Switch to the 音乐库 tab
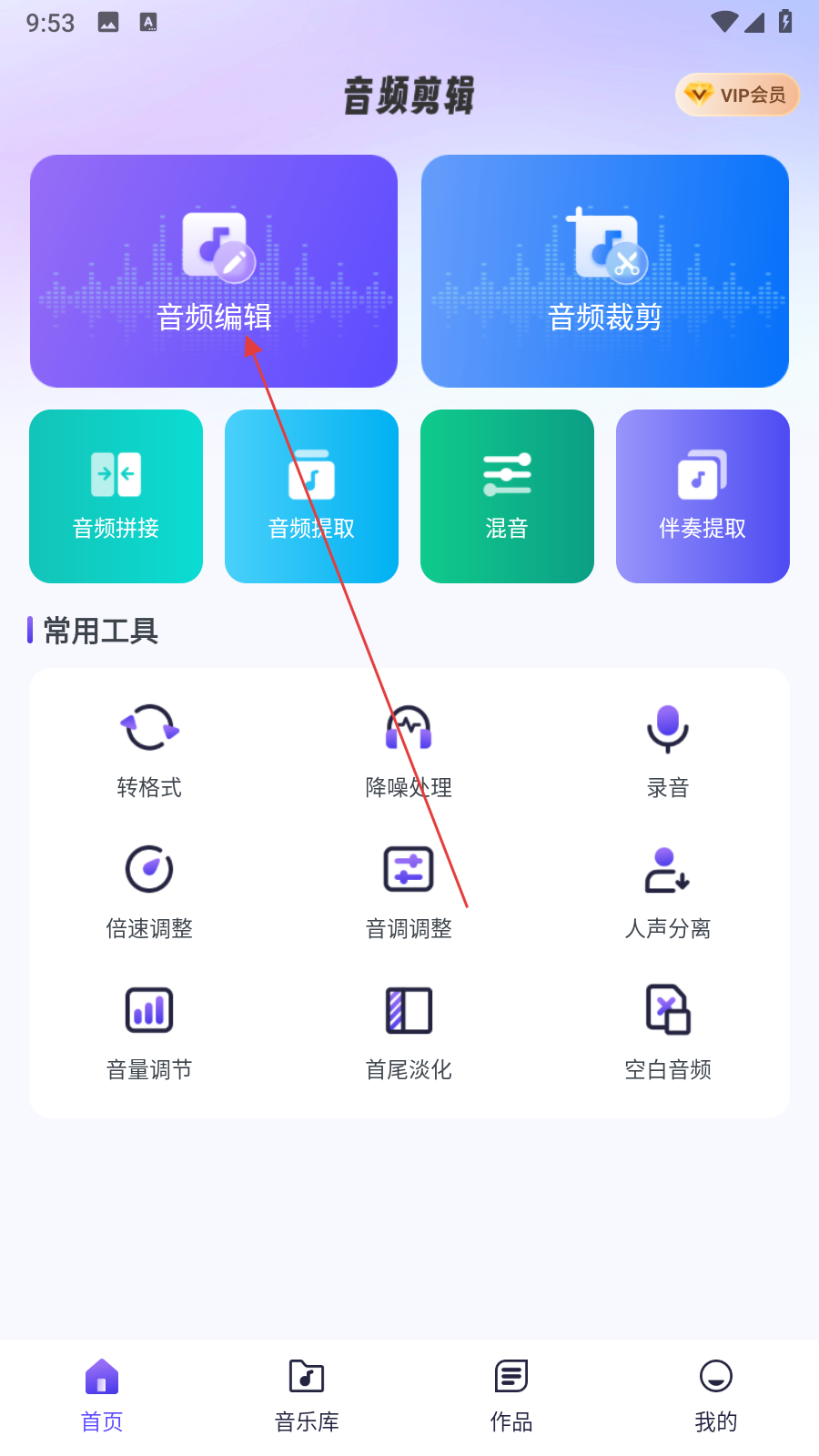The height and width of the screenshot is (1456, 819). [307, 1396]
